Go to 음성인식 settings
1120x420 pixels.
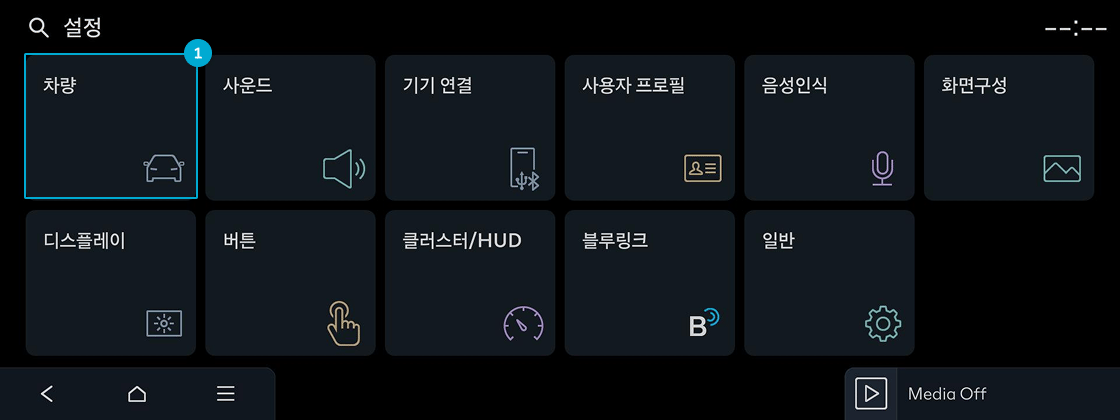[x=829, y=127]
